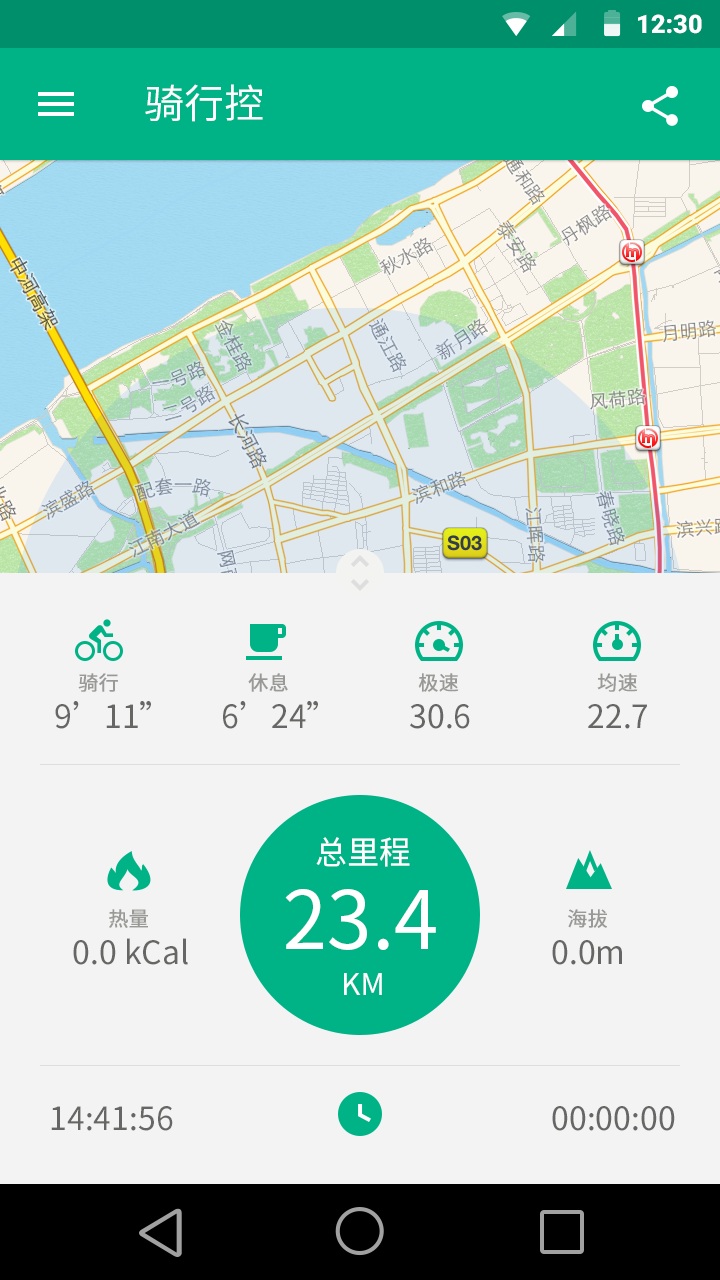
Task: Select the altitude (海拔) mountain icon
Action: [x=587, y=872]
